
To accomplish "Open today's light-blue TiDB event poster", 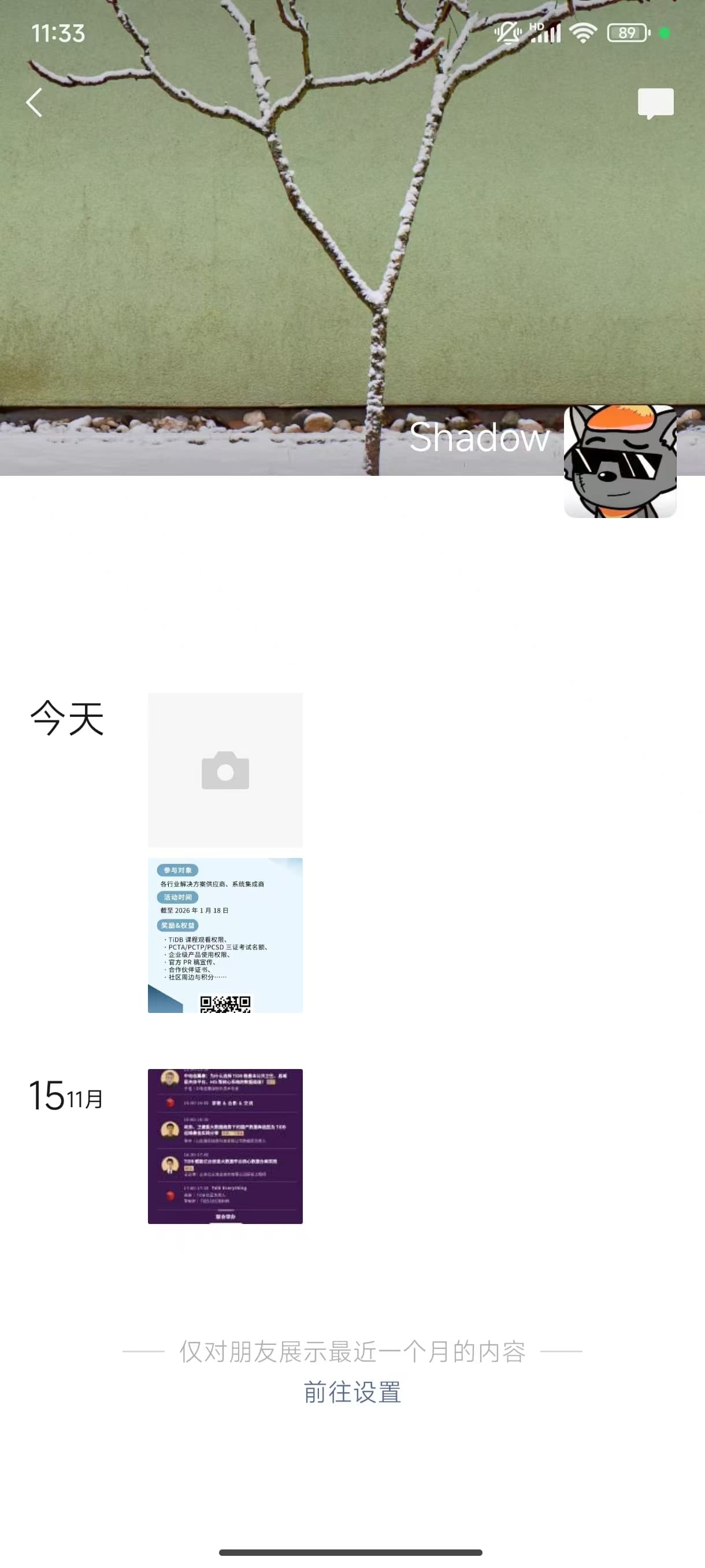I will coord(225,935).
